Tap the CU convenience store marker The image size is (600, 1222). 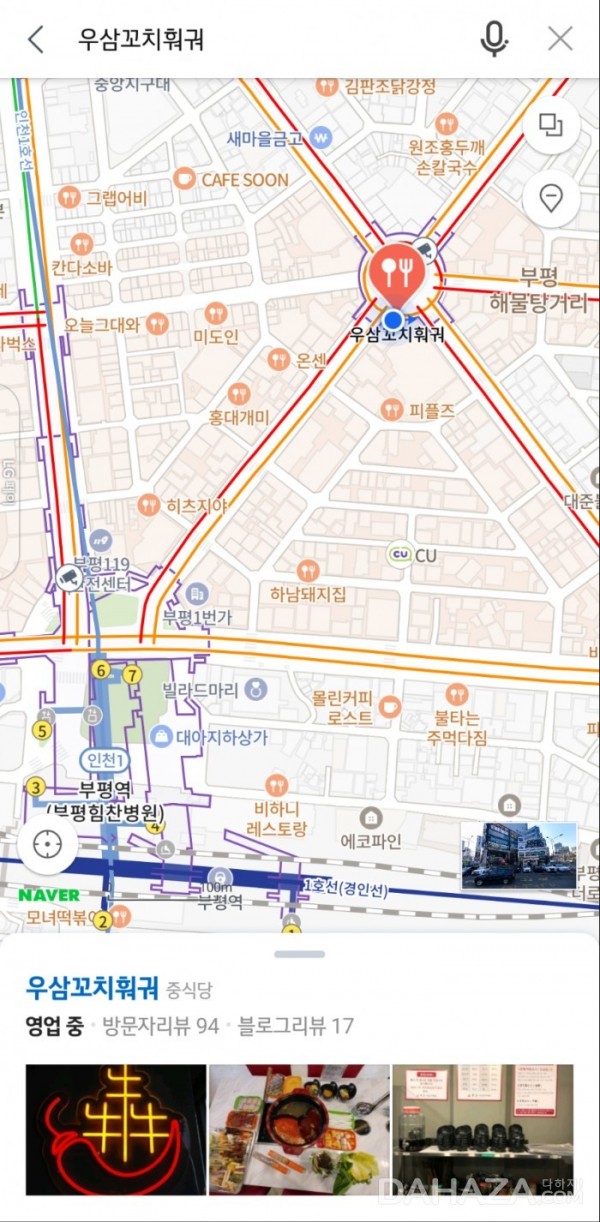[401, 554]
